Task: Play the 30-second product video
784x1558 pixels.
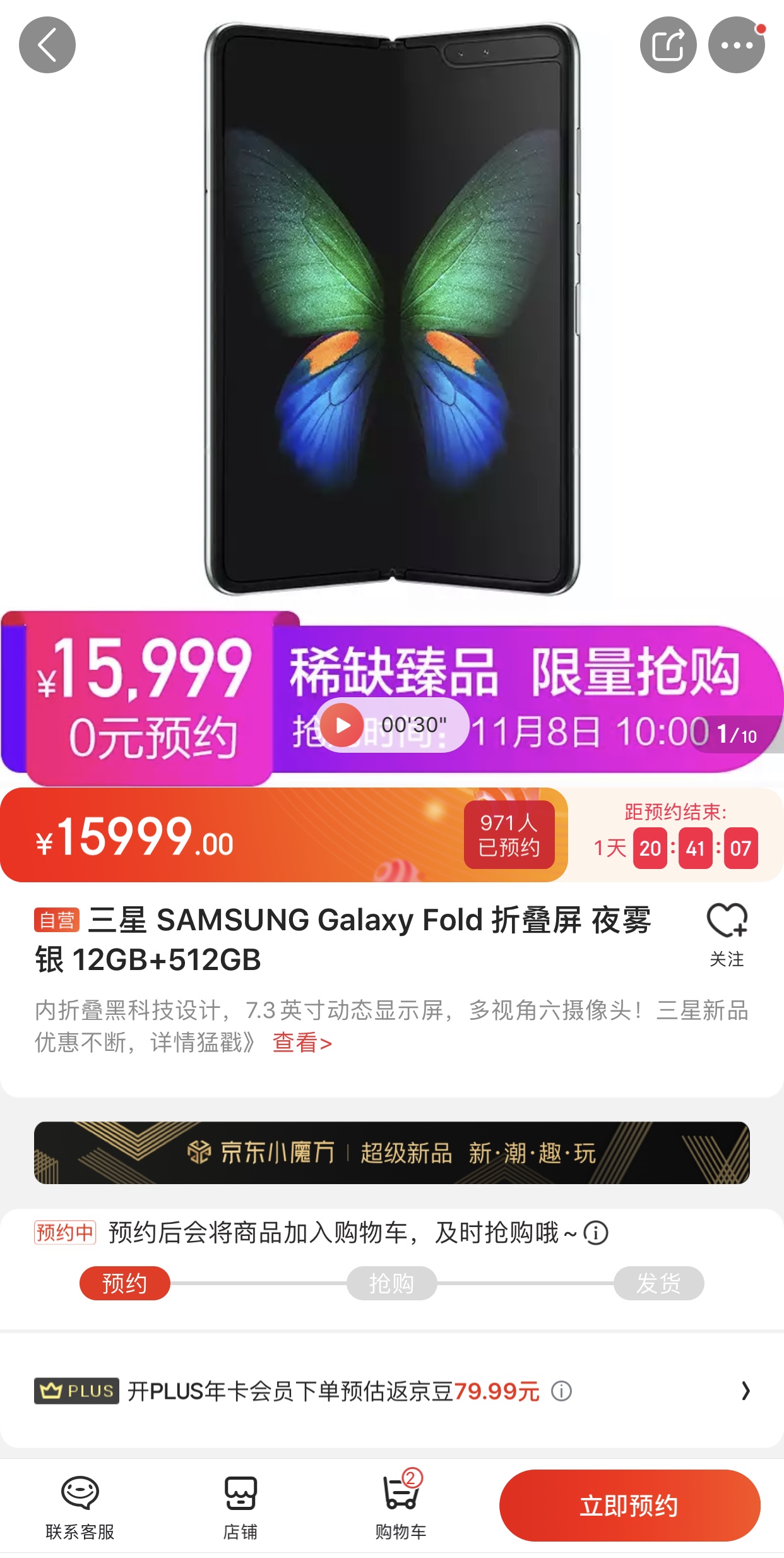Action: coord(343,725)
